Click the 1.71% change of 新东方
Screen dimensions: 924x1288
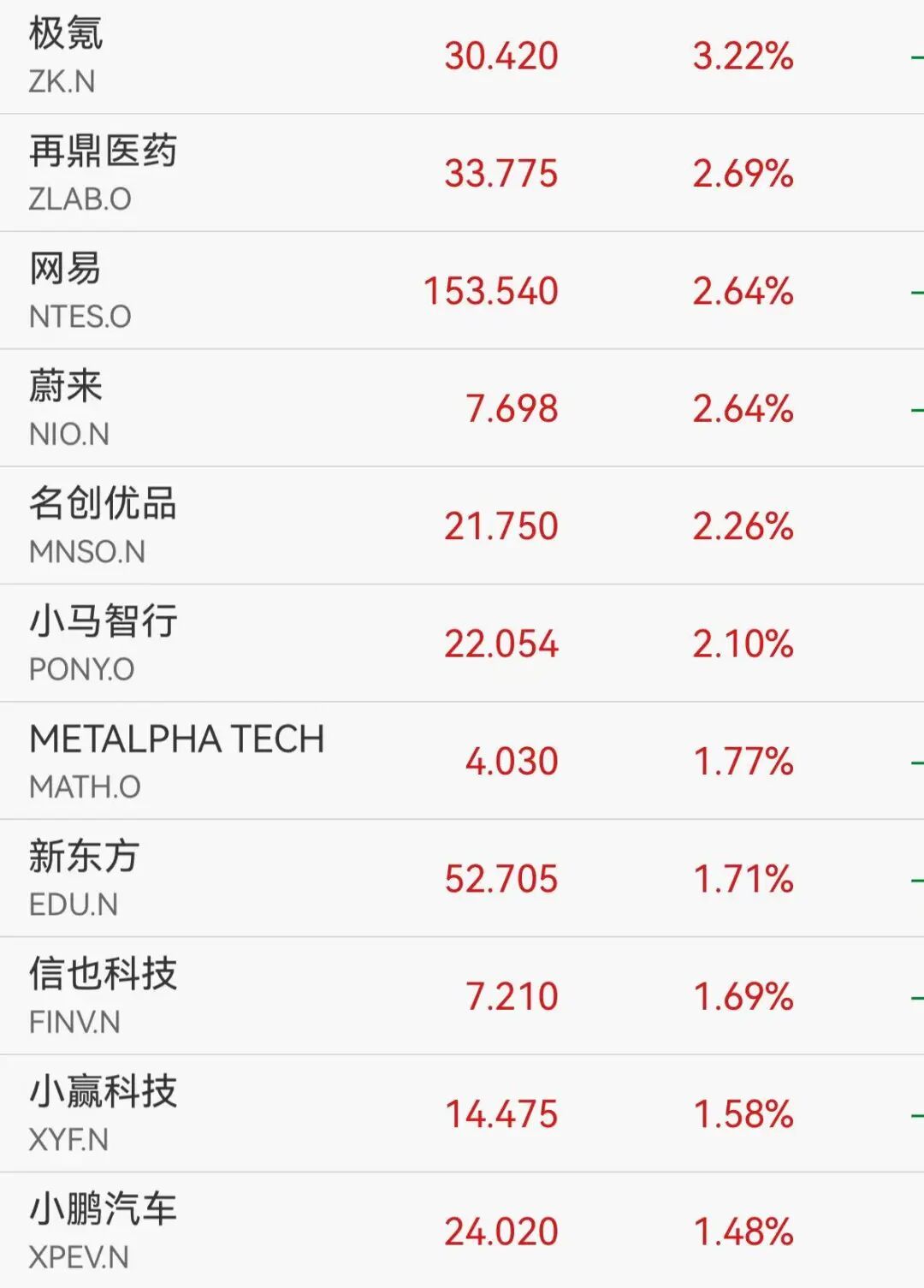[x=742, y=877]
